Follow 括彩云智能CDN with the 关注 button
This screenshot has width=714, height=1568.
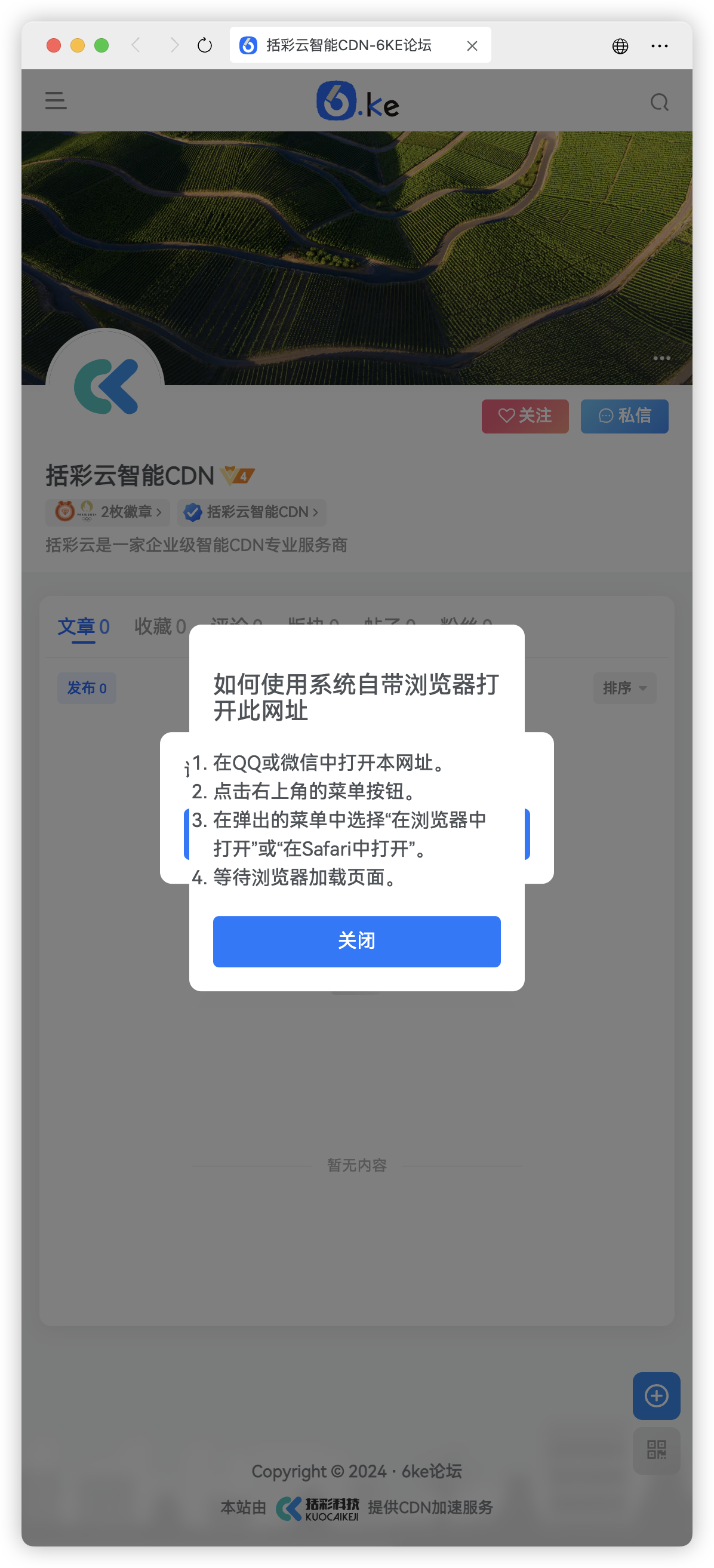click(525, 416)
